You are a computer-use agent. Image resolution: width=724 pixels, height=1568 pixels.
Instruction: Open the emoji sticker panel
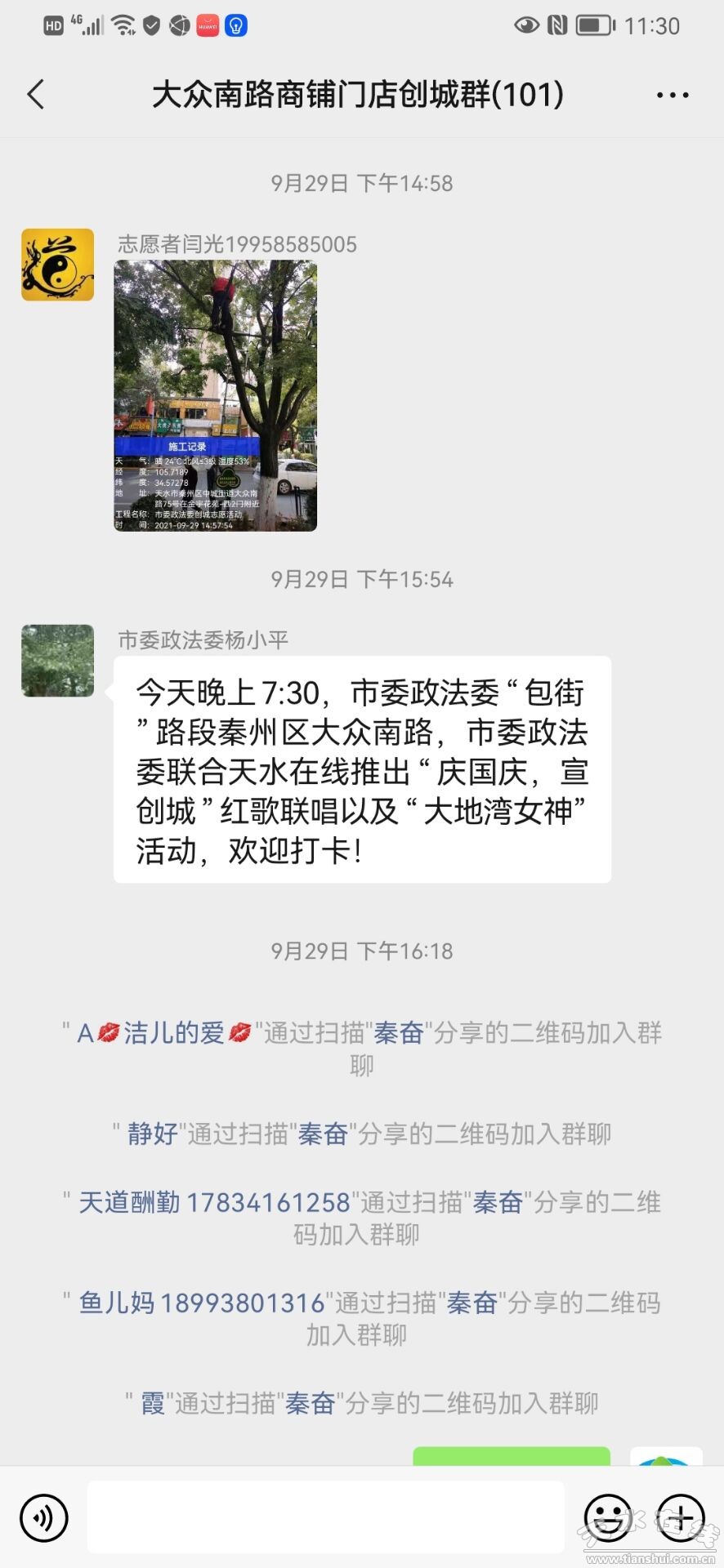click(x=608, y=1518)
